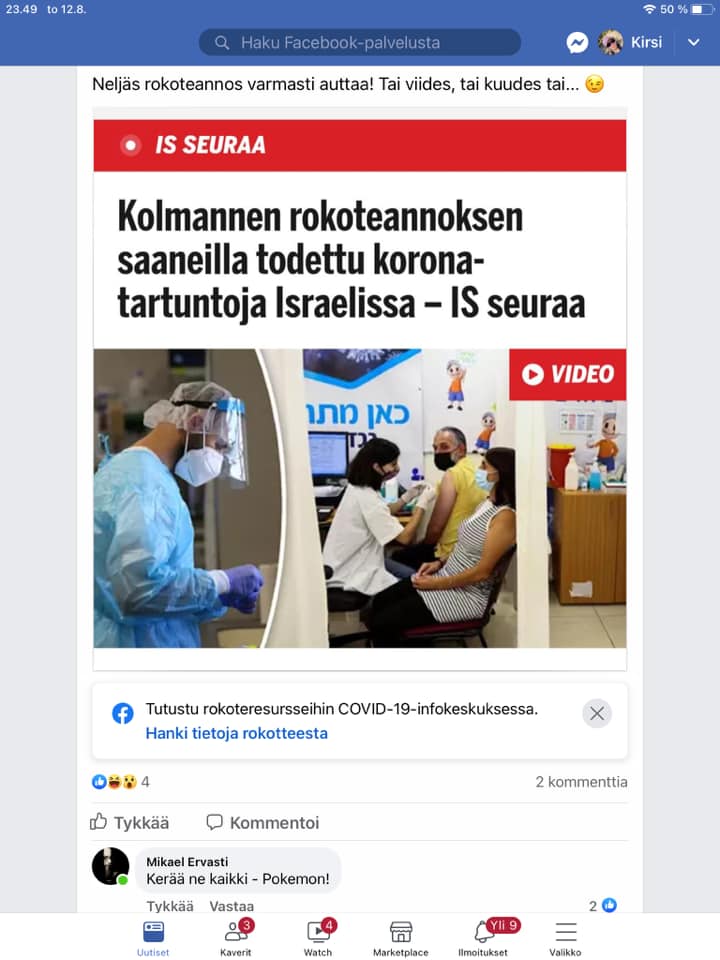720x960 pixels.
Task: Tap the Hanki tietoja rokotteesta link
Action: point(236,733)
